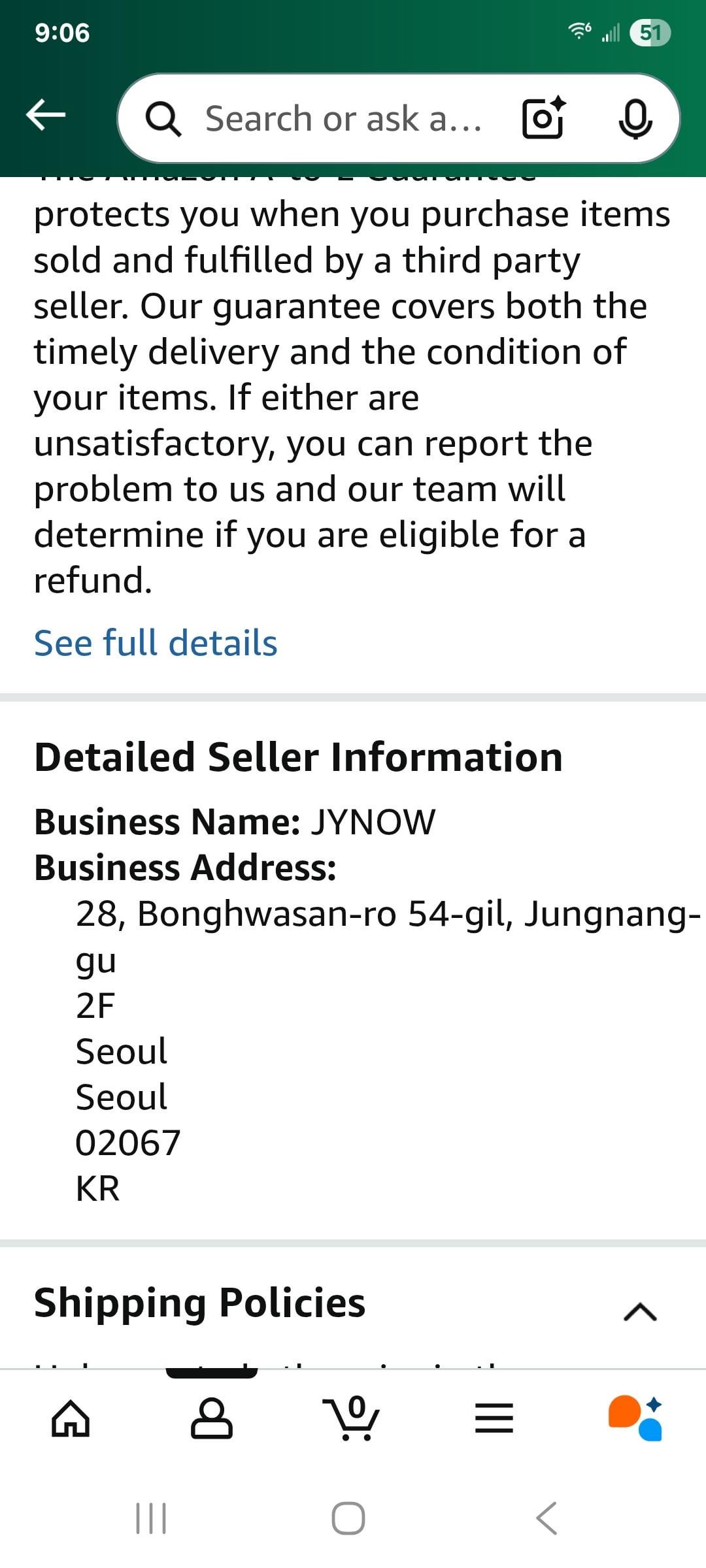Tap the system back button
The height and width of the screenshot is (1568, 706).
point(546,1518)
